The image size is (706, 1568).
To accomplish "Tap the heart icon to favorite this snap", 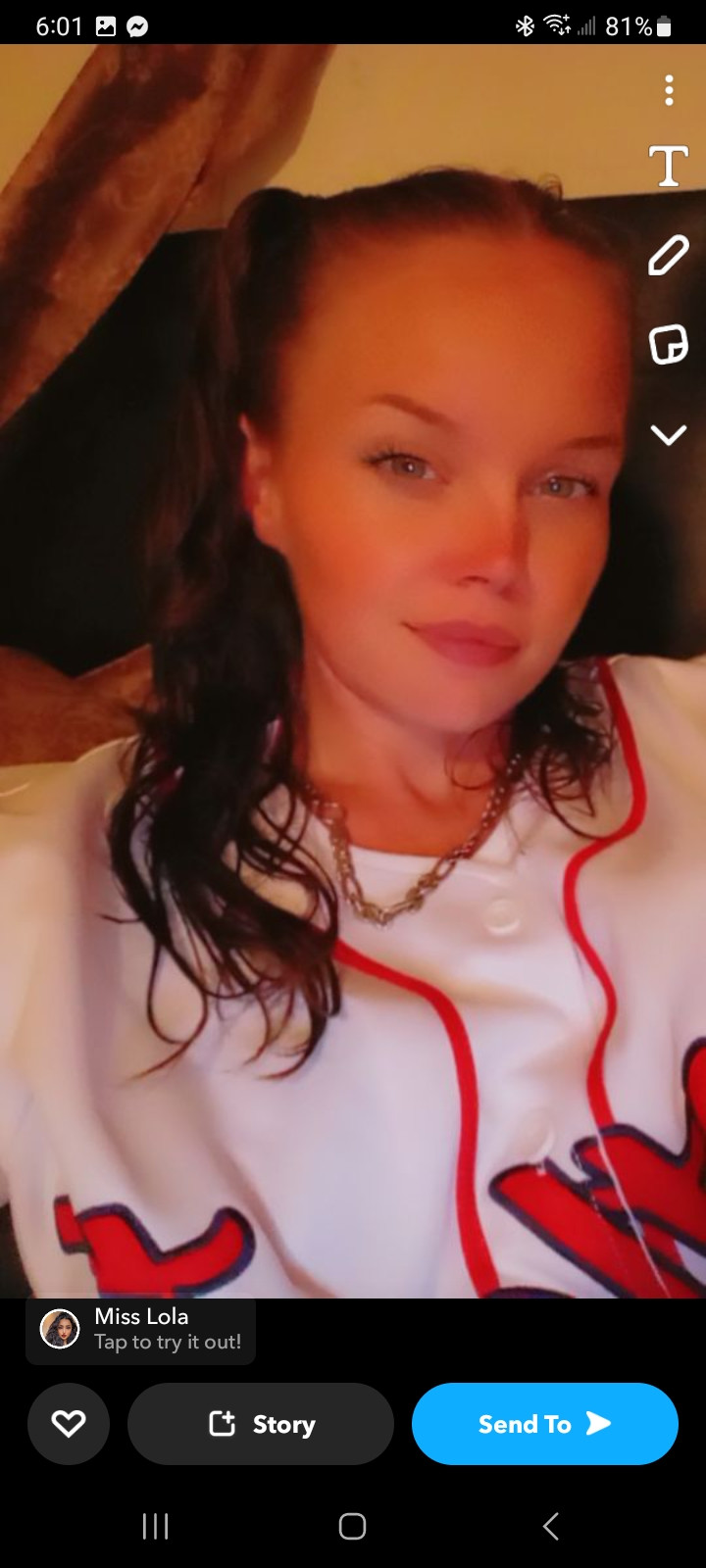I will pyautogui.click(x=69, y=1424).
